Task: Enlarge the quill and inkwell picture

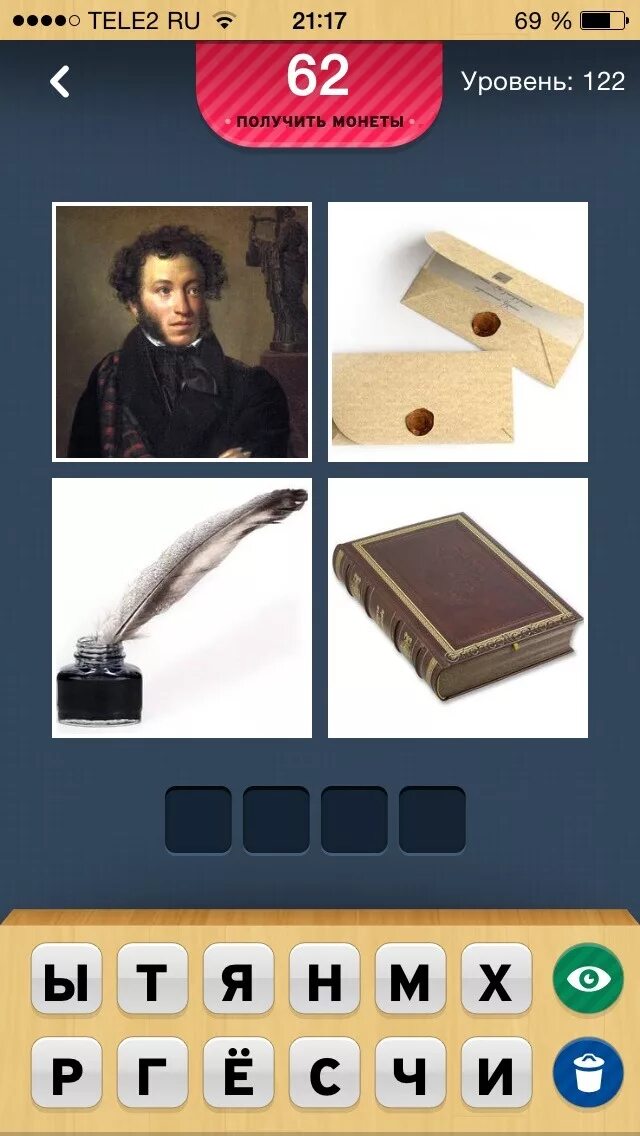Action: [x=182, y=608]
